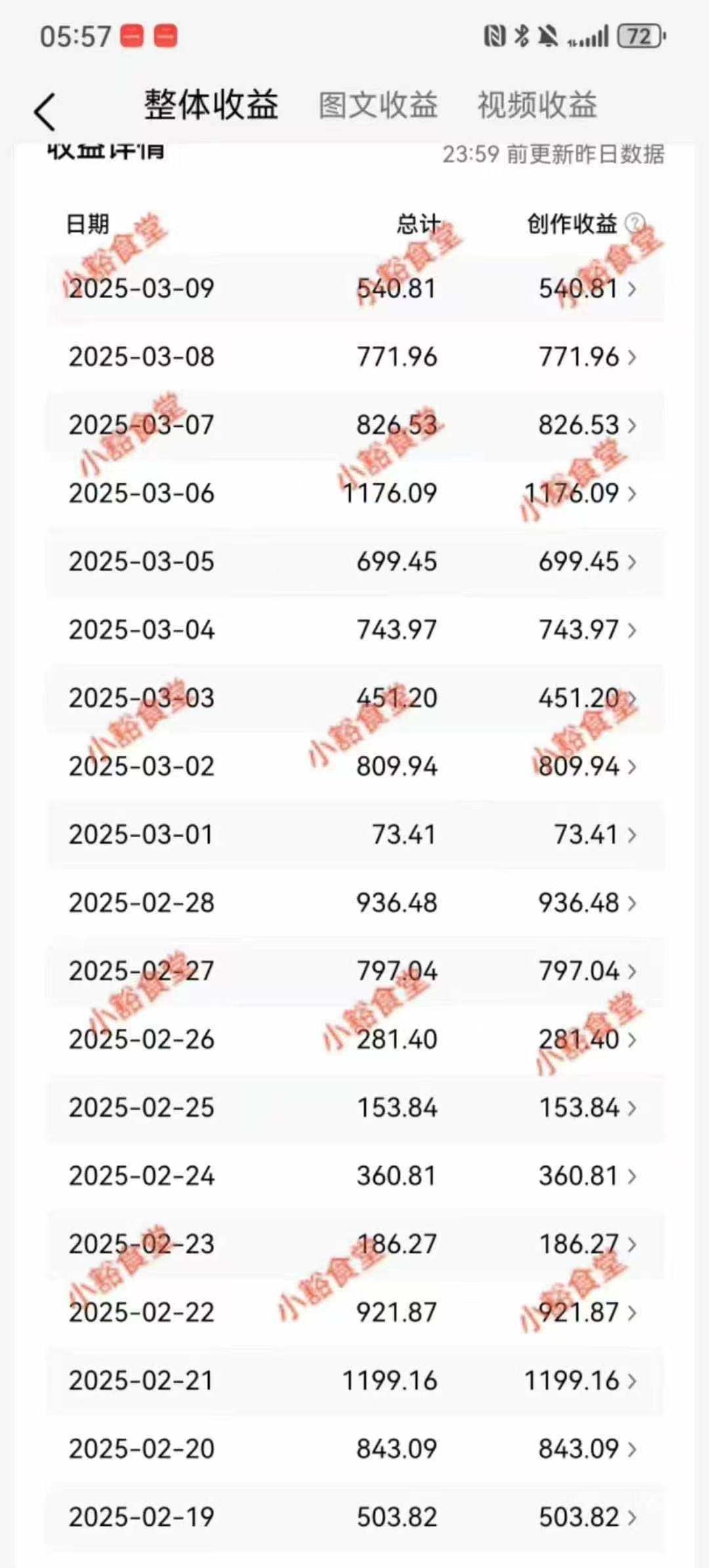
Task: Open the 2025-03-04 earnings entry
Action: [354, 630]
